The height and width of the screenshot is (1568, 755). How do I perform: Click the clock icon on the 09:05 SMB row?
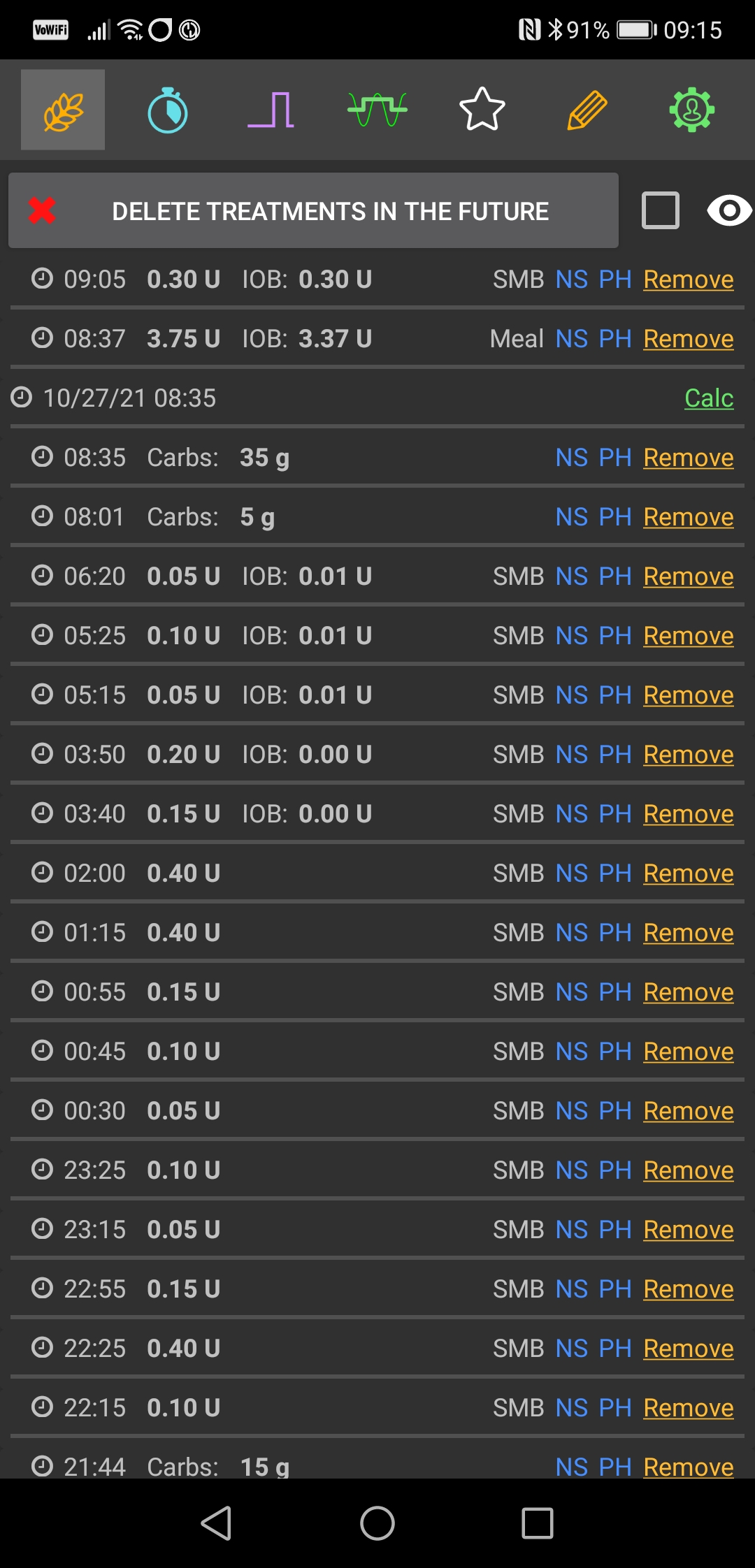[42, 278]
